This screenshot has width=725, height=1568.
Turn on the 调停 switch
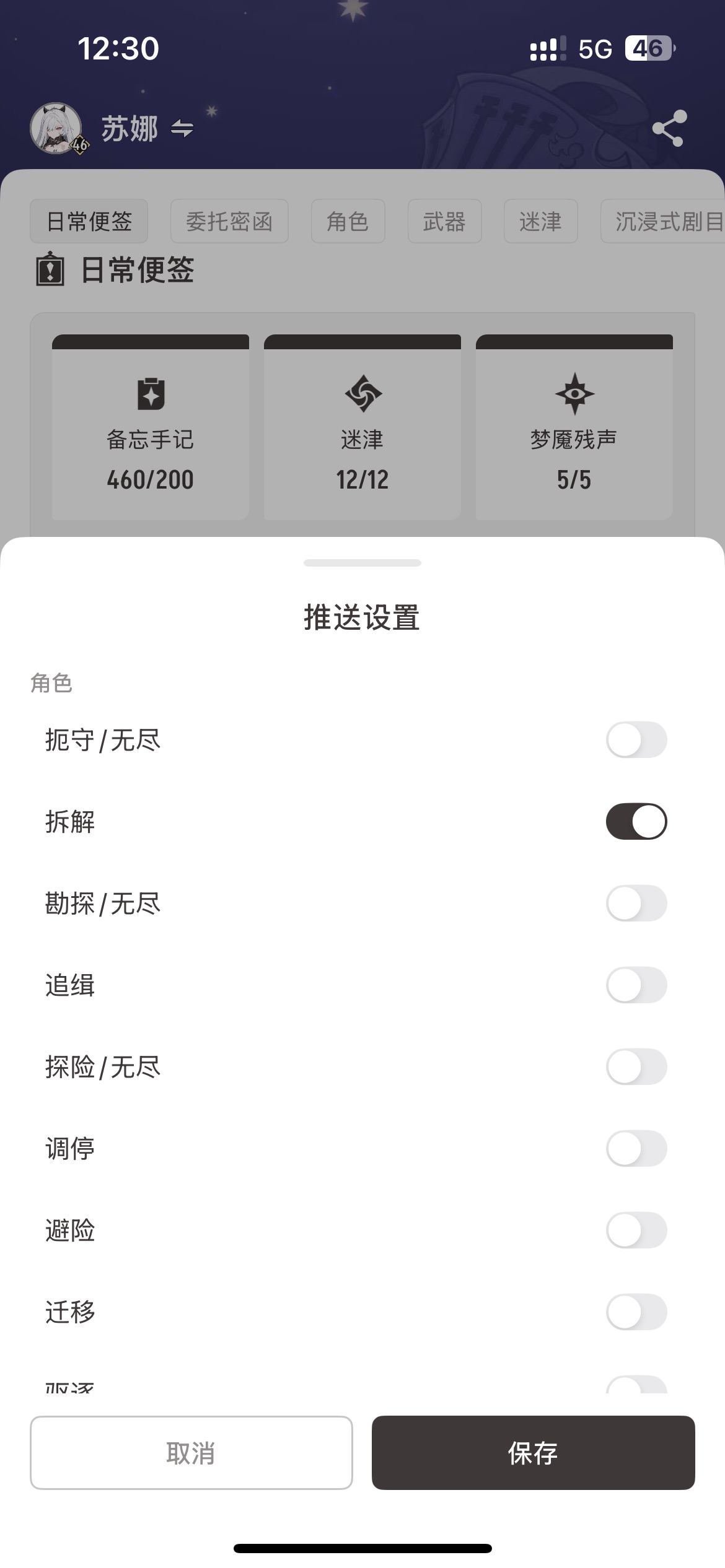(636, 1148)
